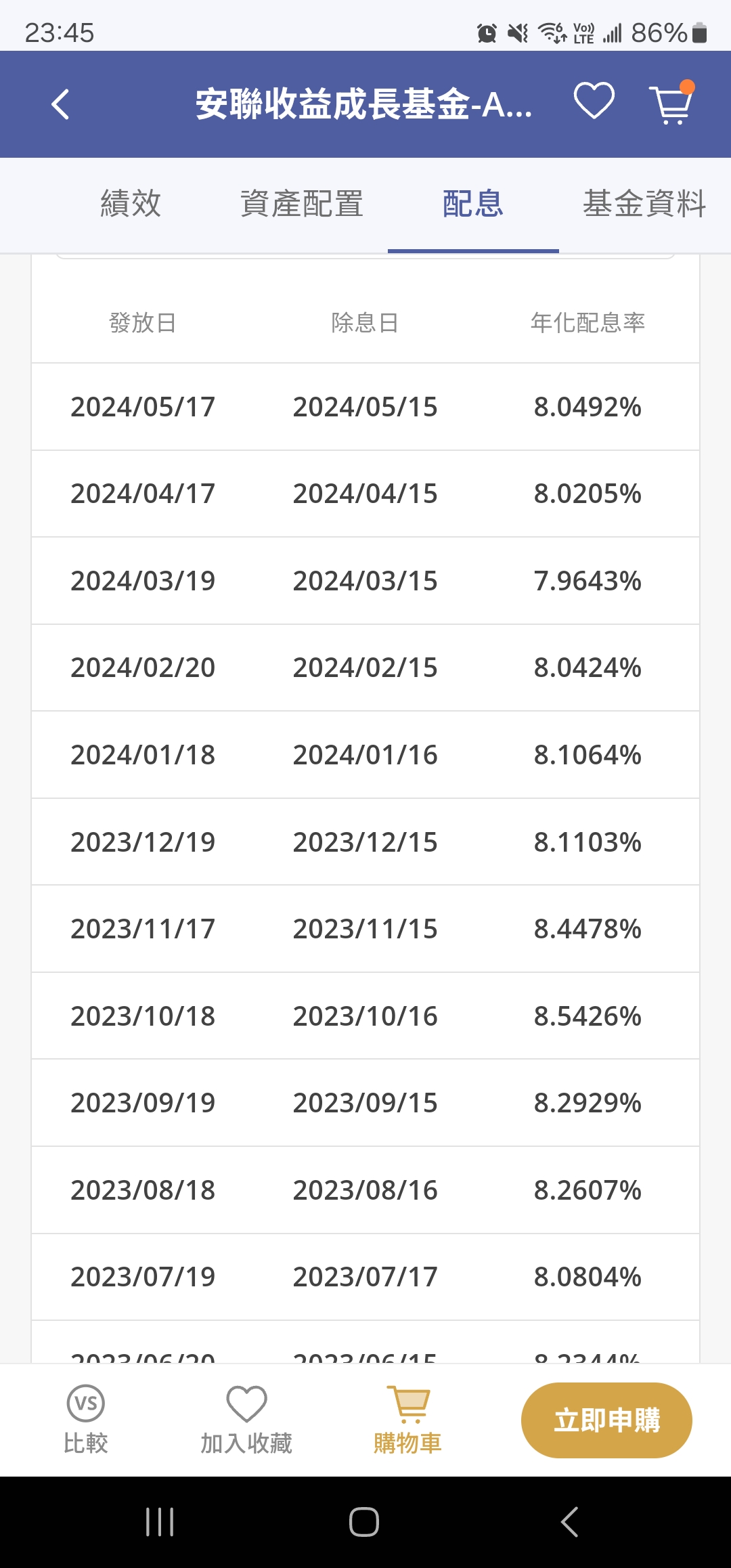Switch to the 績效 tab
This screenshot has height=1568, width=731.
click(x=131, y=204)
